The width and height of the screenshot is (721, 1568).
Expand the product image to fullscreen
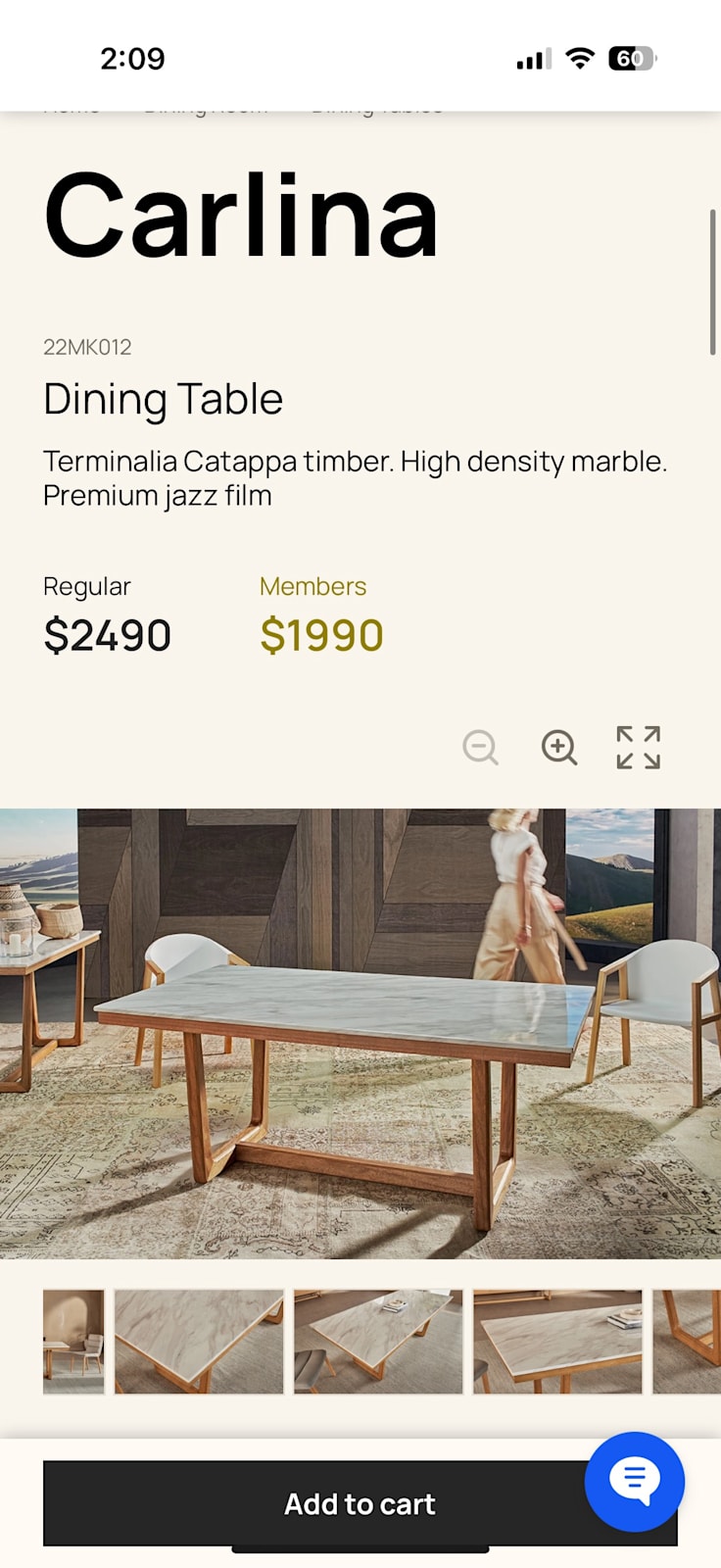click(x=637, y=748)
